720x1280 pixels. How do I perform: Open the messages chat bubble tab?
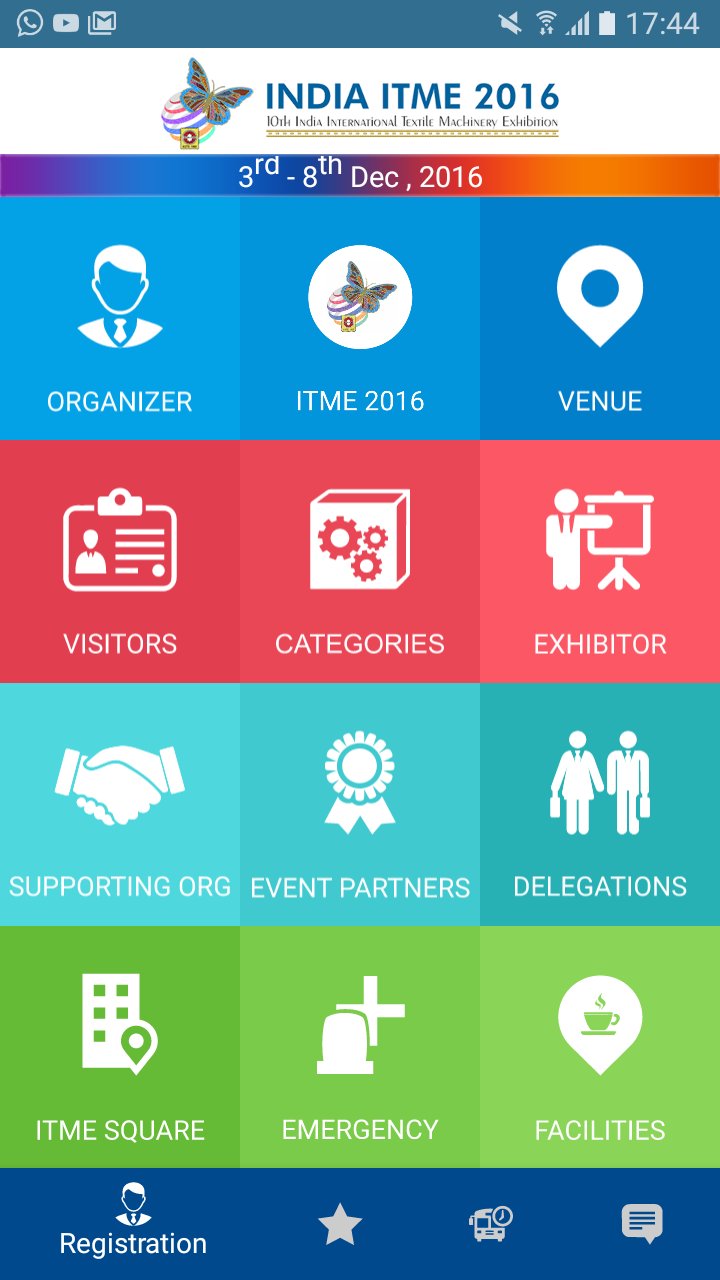coord(642,1224)
